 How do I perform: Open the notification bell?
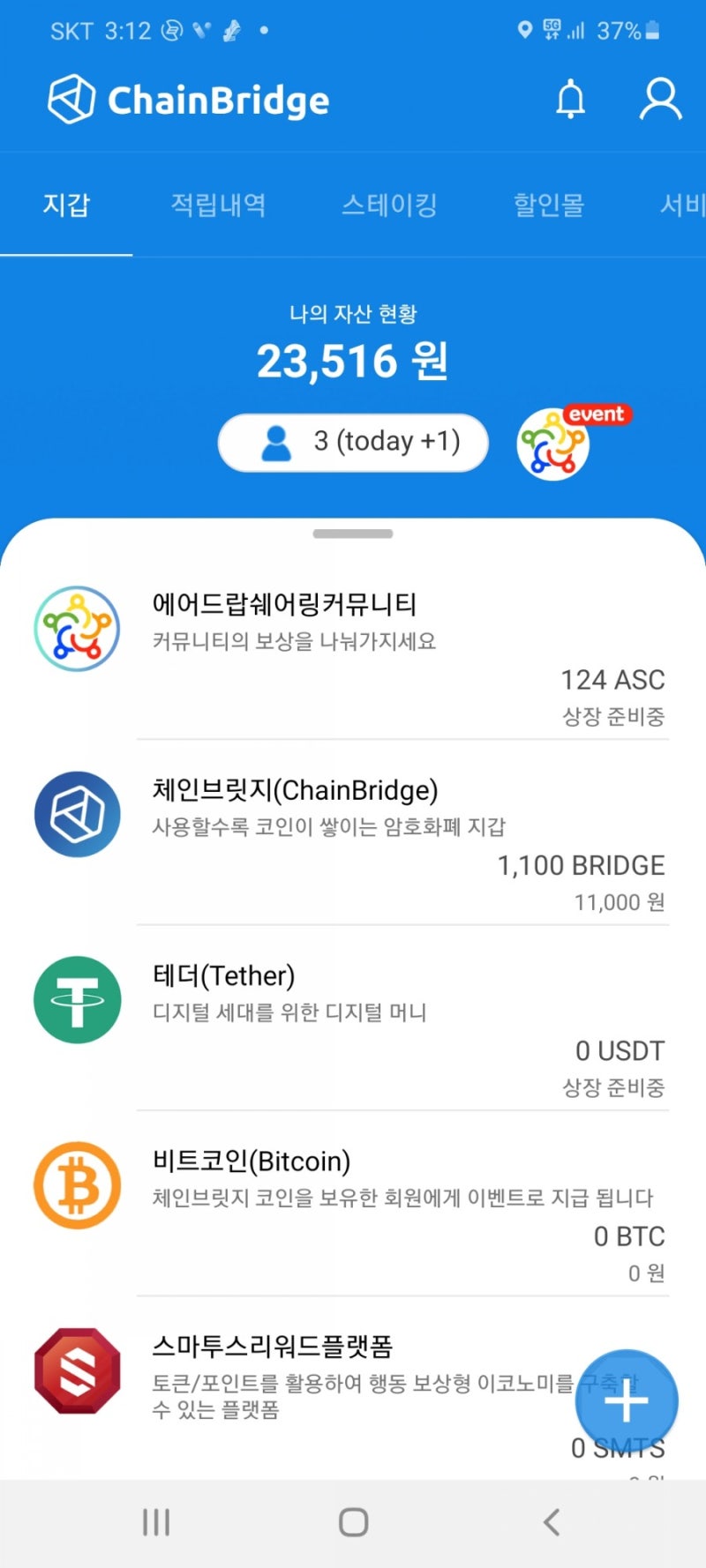[569, 99]
